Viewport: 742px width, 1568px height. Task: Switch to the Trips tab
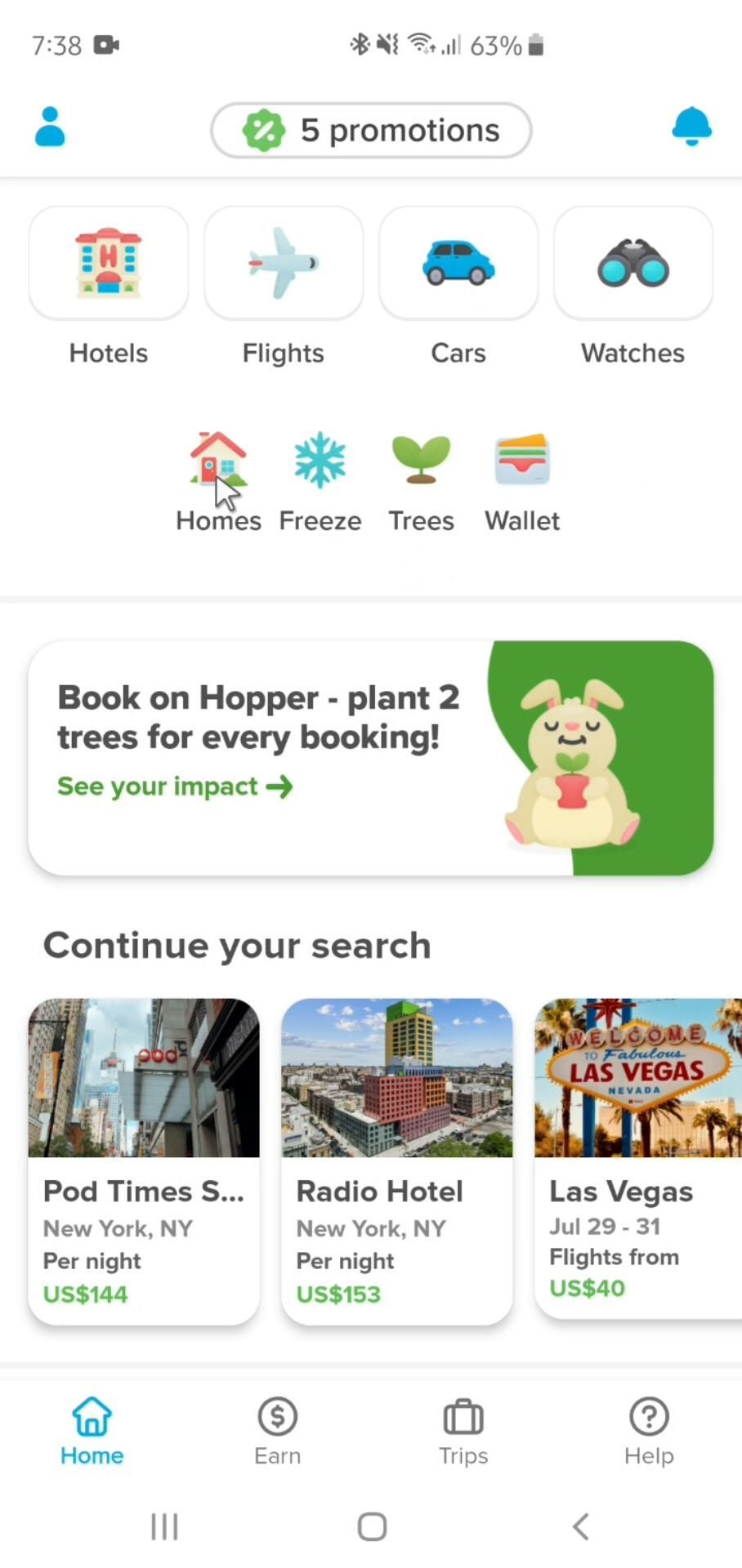coord(463,1431)
